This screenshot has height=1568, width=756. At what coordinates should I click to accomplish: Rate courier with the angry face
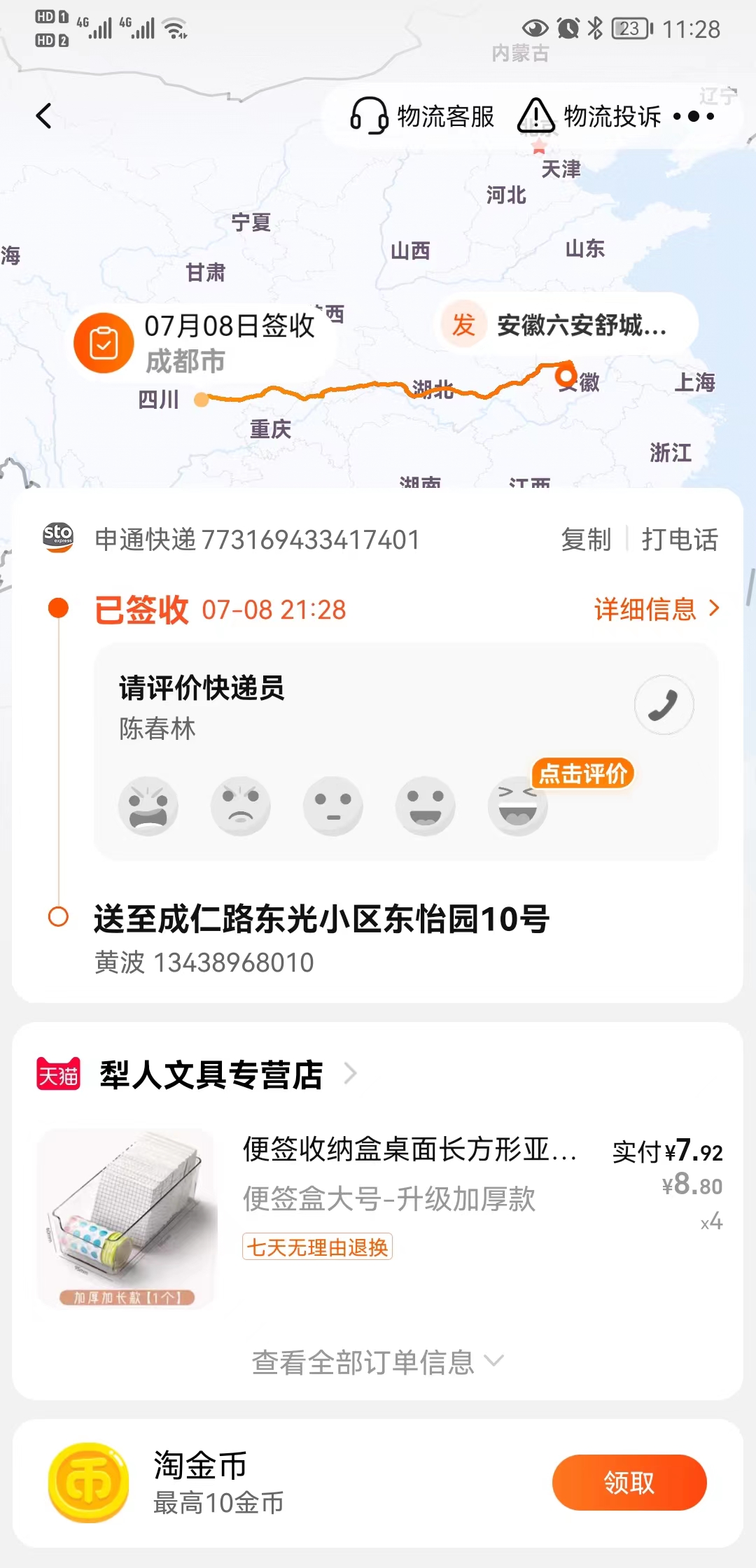tap(148, 806)
